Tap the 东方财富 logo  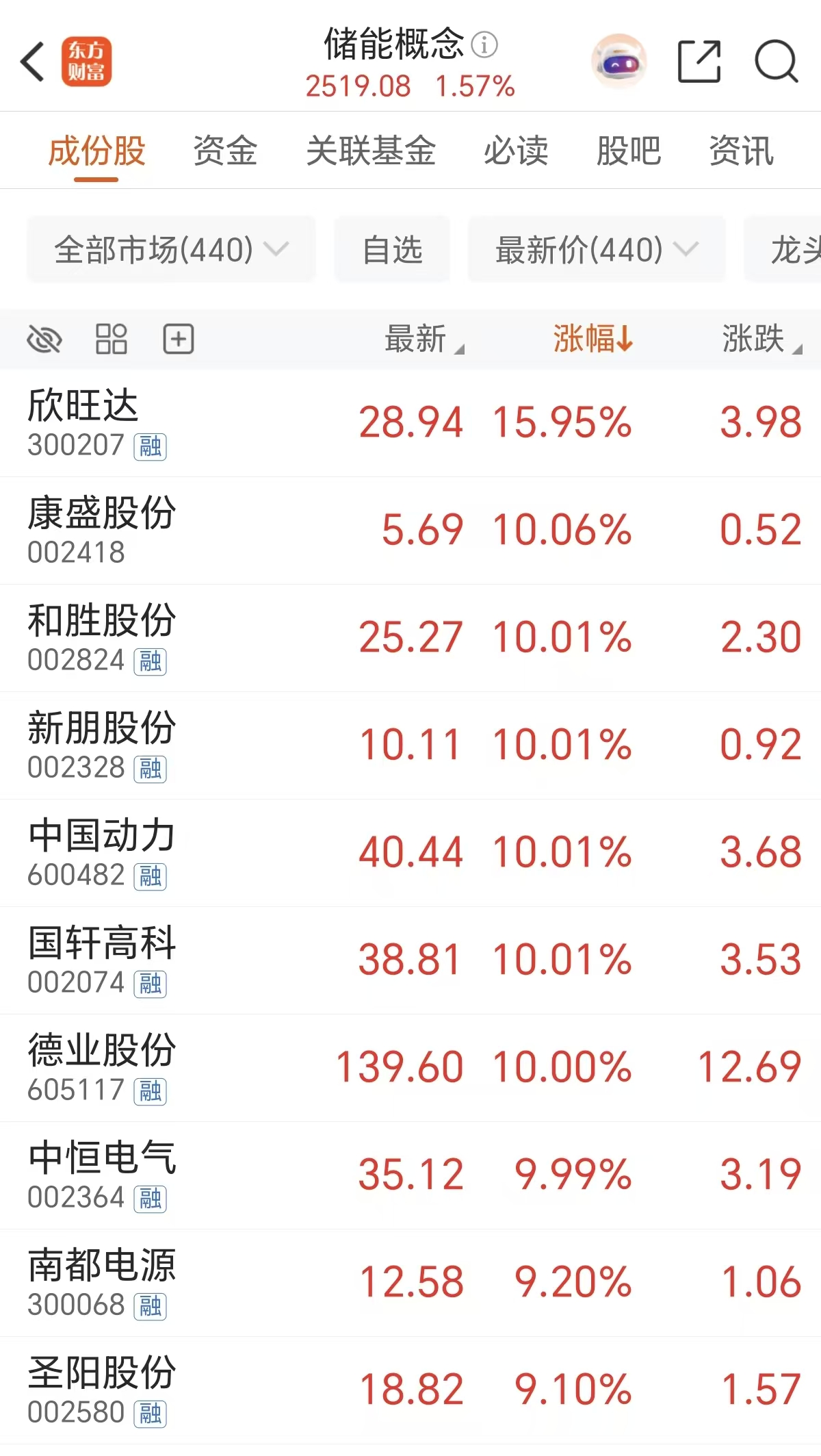coord(88,62)
